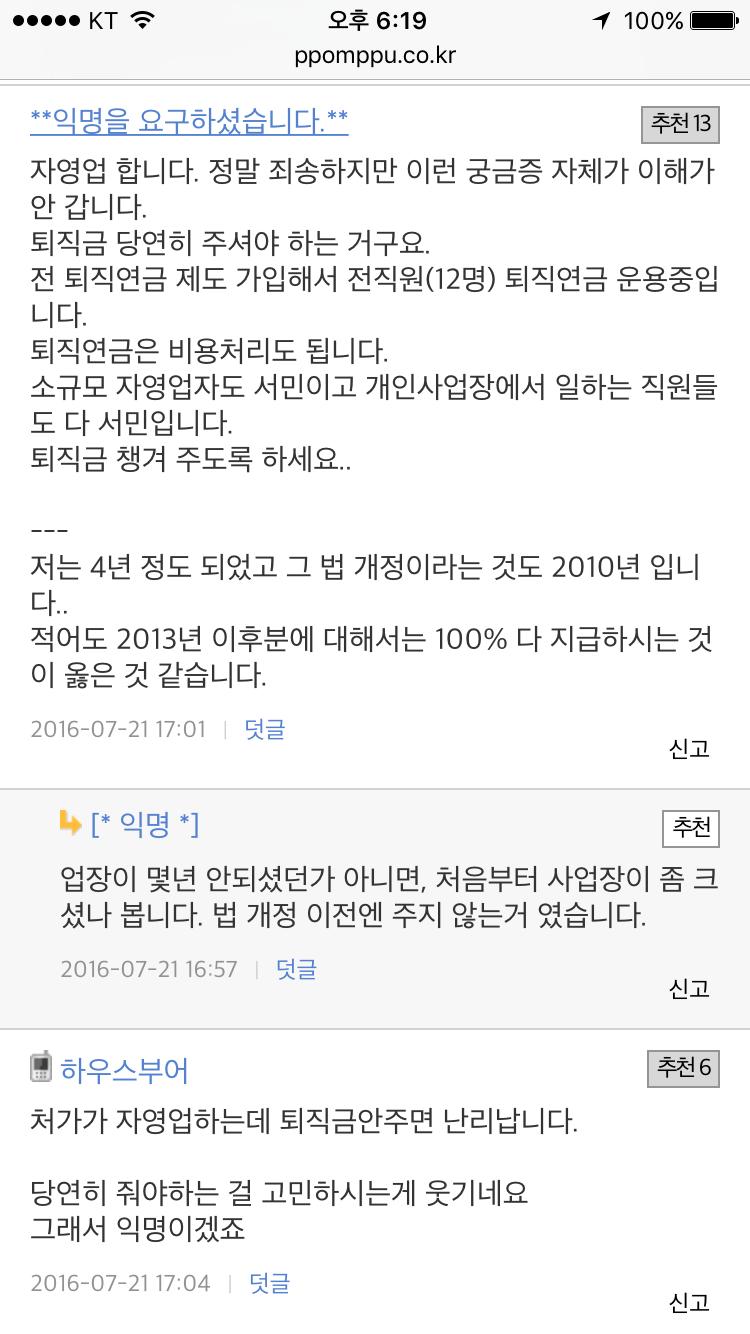Tap 추천 on the anonymous reply
Screen dimensions: 750x1334
pos(691,828)
